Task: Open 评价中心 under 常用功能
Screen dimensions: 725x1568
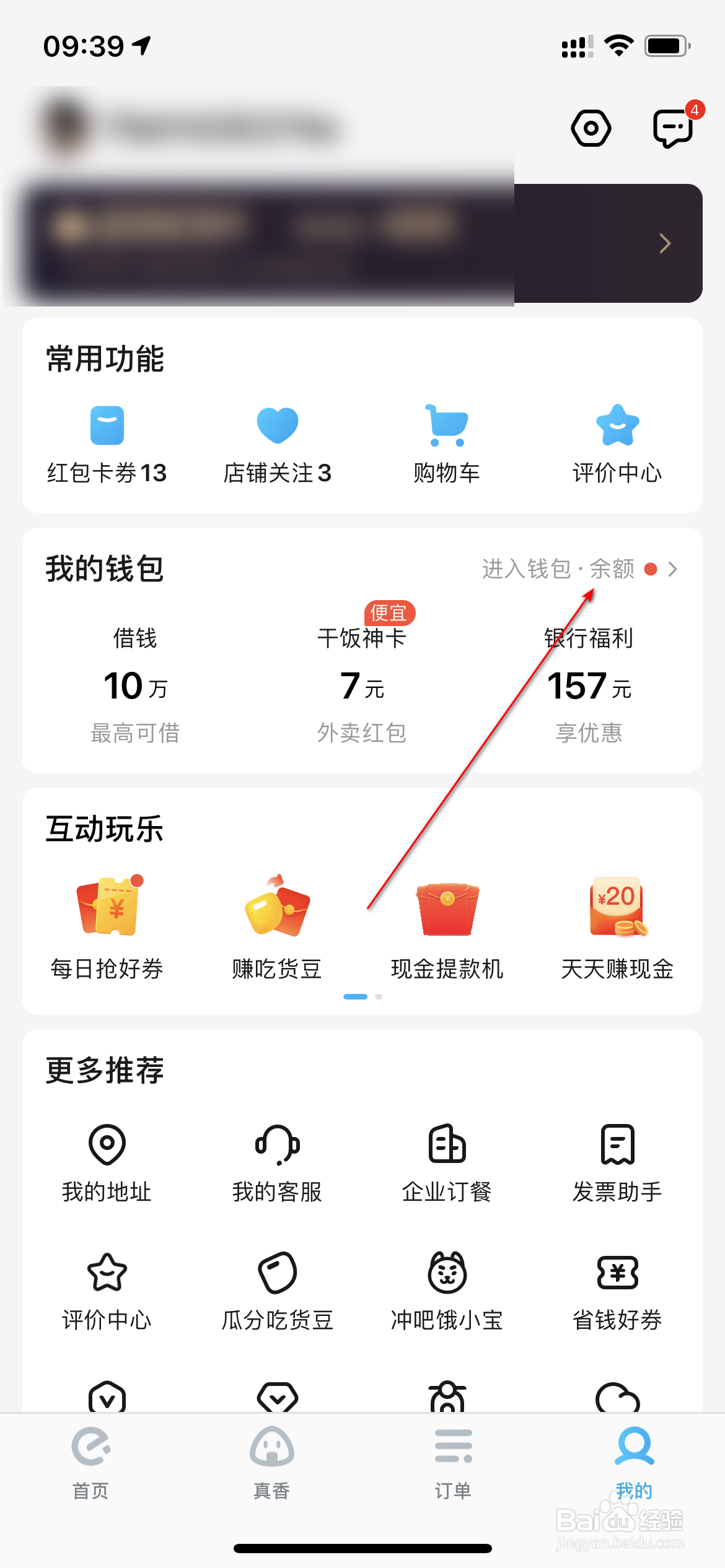Action: pos(617,443)
